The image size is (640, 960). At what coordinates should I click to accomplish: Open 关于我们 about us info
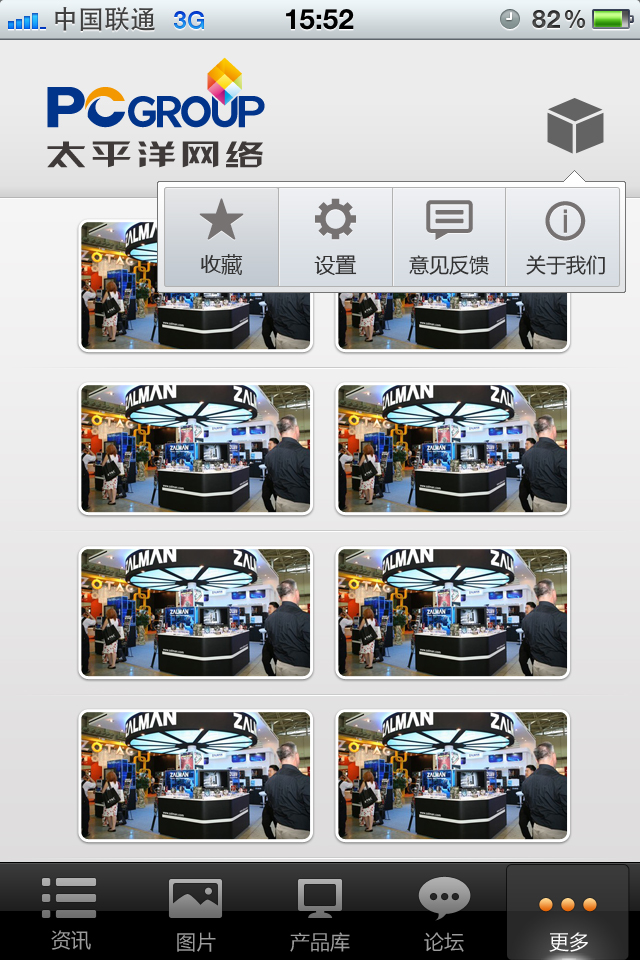[x=565, y=237]
